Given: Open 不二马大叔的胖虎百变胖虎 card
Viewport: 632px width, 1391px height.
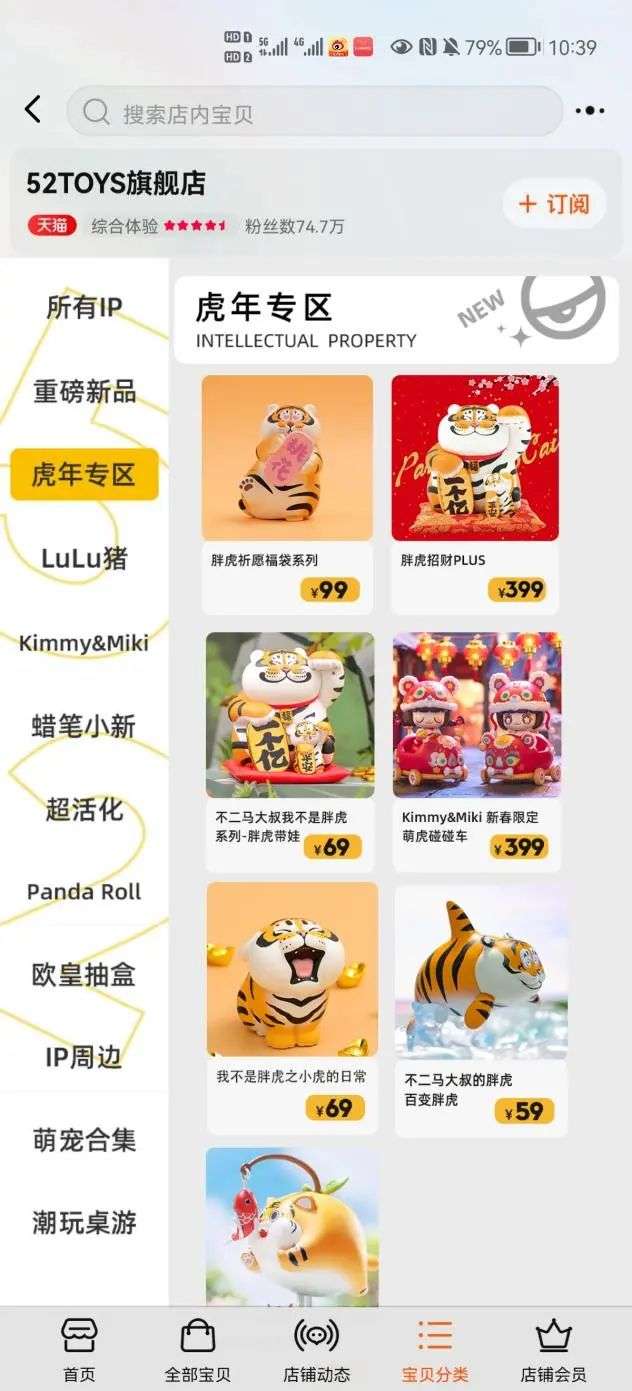Looking at the screenshot, I should pos(481,1008).
